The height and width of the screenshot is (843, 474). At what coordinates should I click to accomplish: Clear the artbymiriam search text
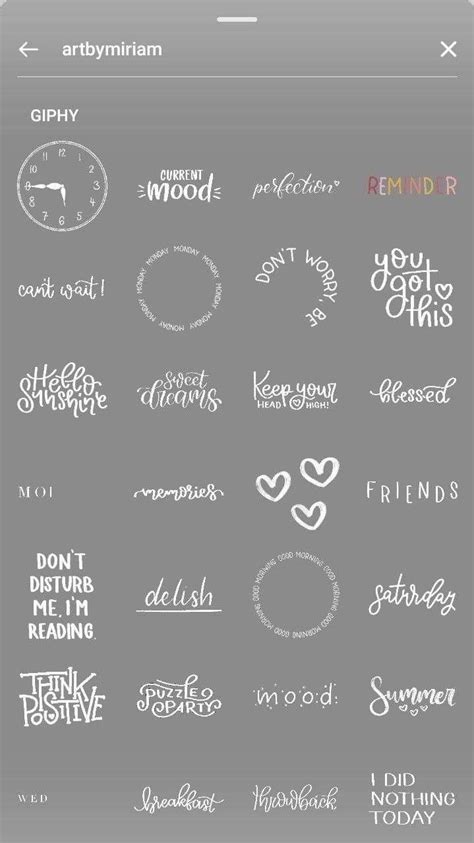448,50
